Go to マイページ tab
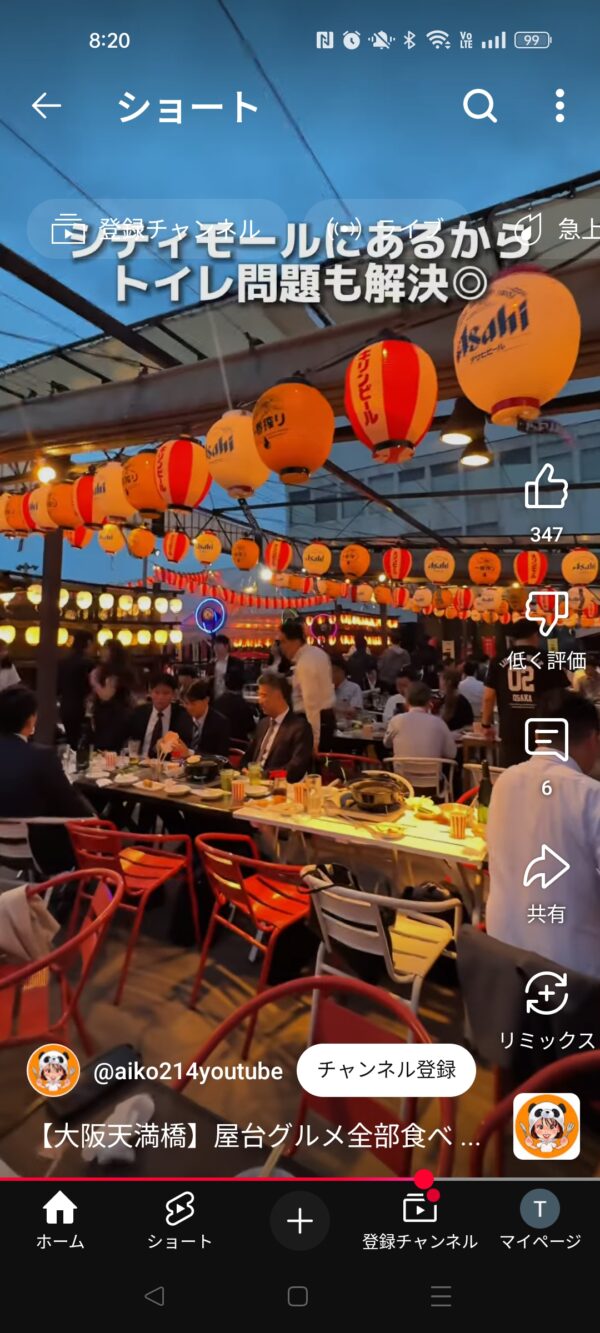600x1333 pixels. tap(540, 1221)
